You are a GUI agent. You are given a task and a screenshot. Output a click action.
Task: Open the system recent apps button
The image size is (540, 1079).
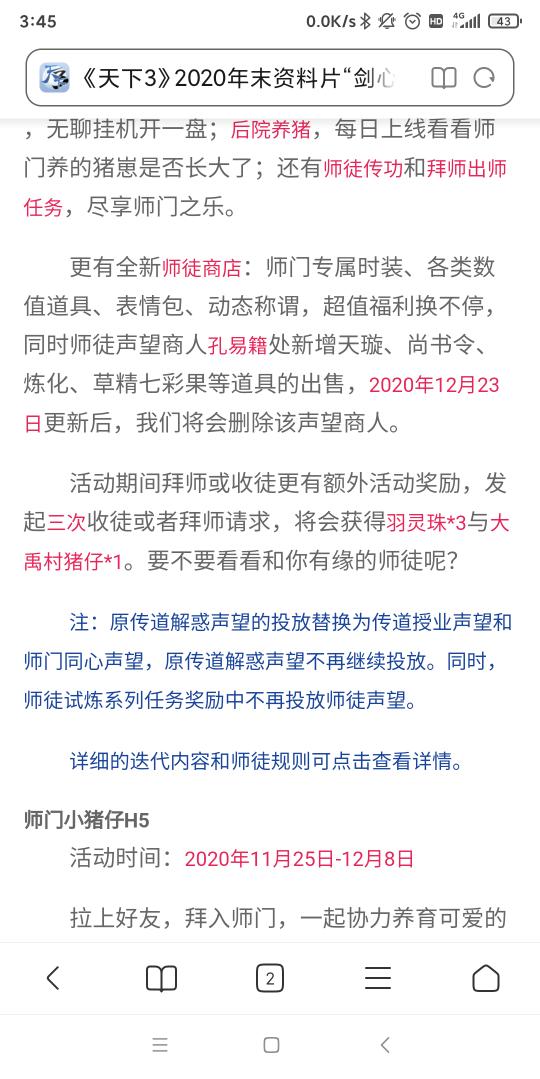[160, 1045]
